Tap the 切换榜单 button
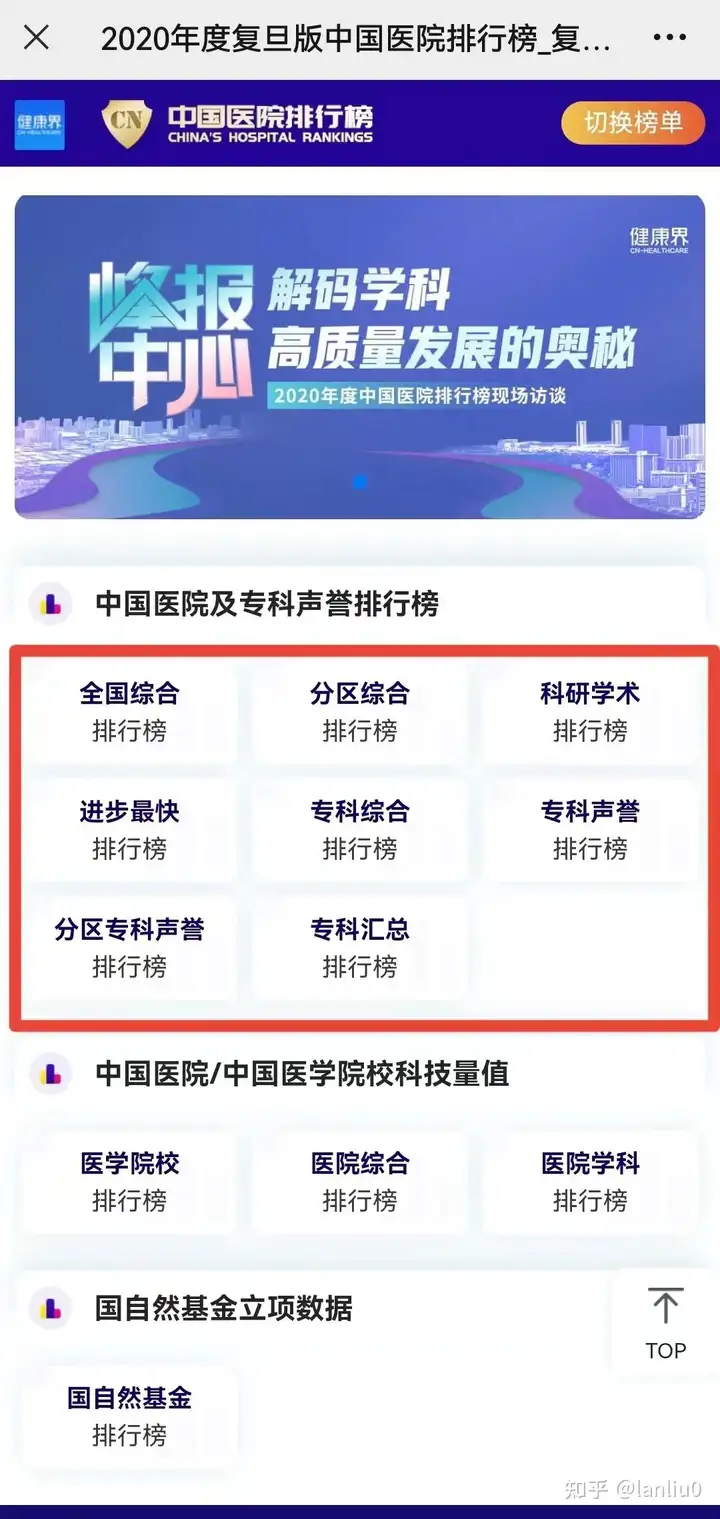Viewport: 720px width, 1519px height. tap(632, 123)
